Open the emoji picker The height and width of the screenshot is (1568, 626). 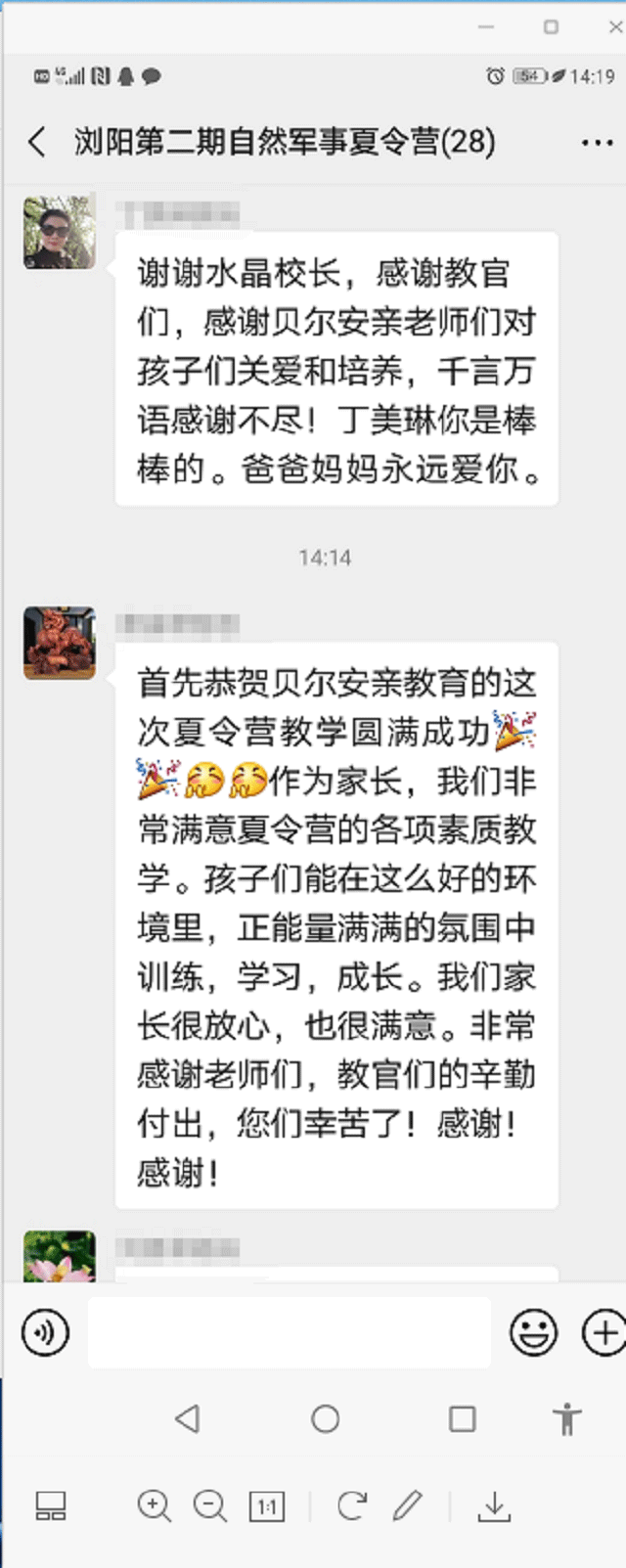click(x=534, y=1332)
